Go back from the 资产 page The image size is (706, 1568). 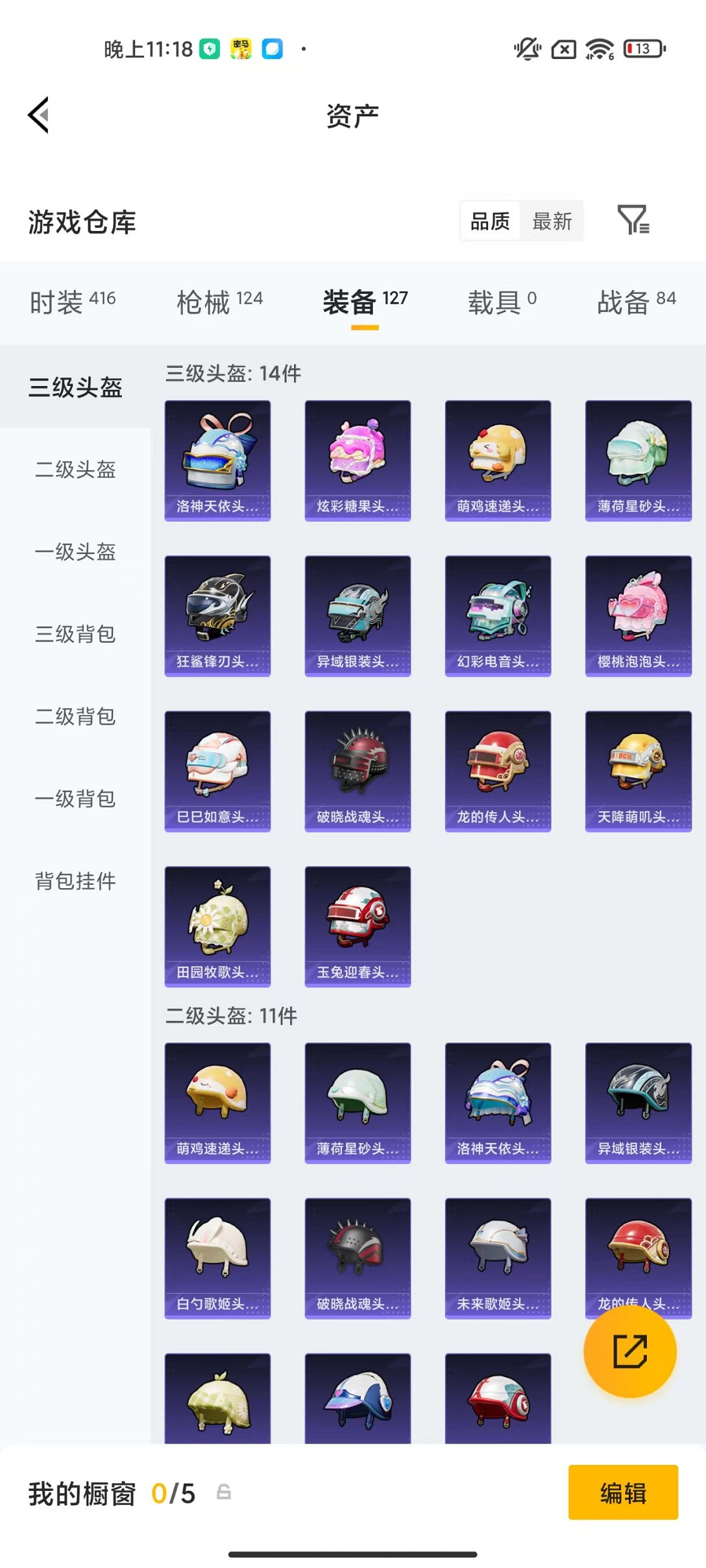point(39,115)
